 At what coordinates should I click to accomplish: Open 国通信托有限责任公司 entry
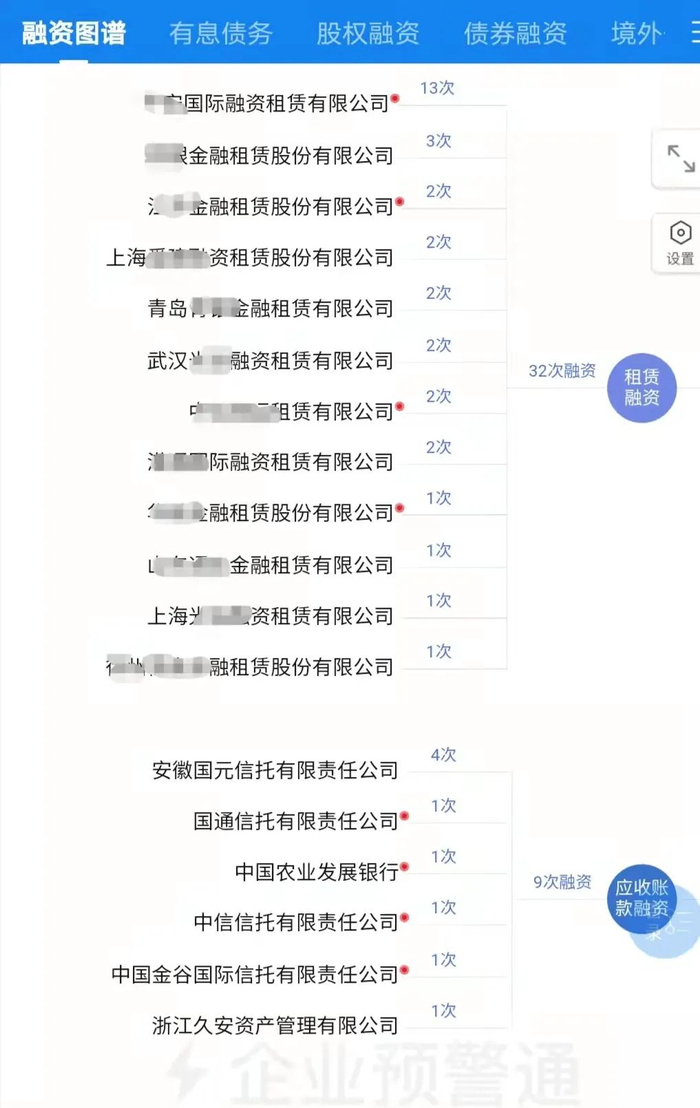296,821
